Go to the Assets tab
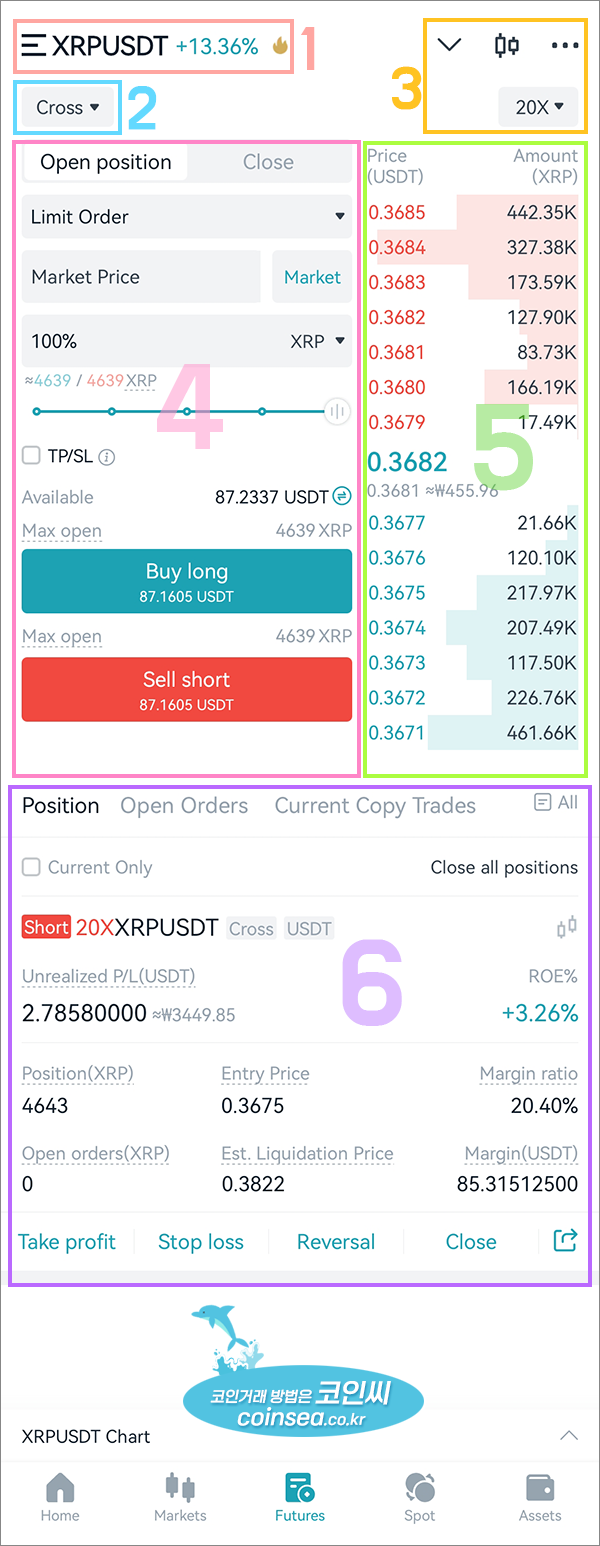600x1546 pixels. point(540,1497)
